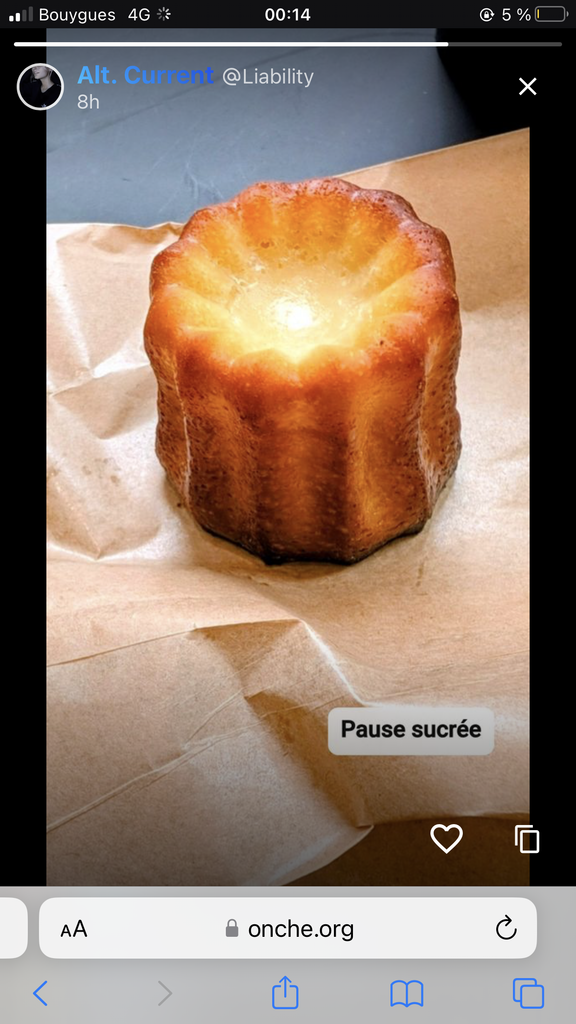Open Safari bookmarks

407,994
